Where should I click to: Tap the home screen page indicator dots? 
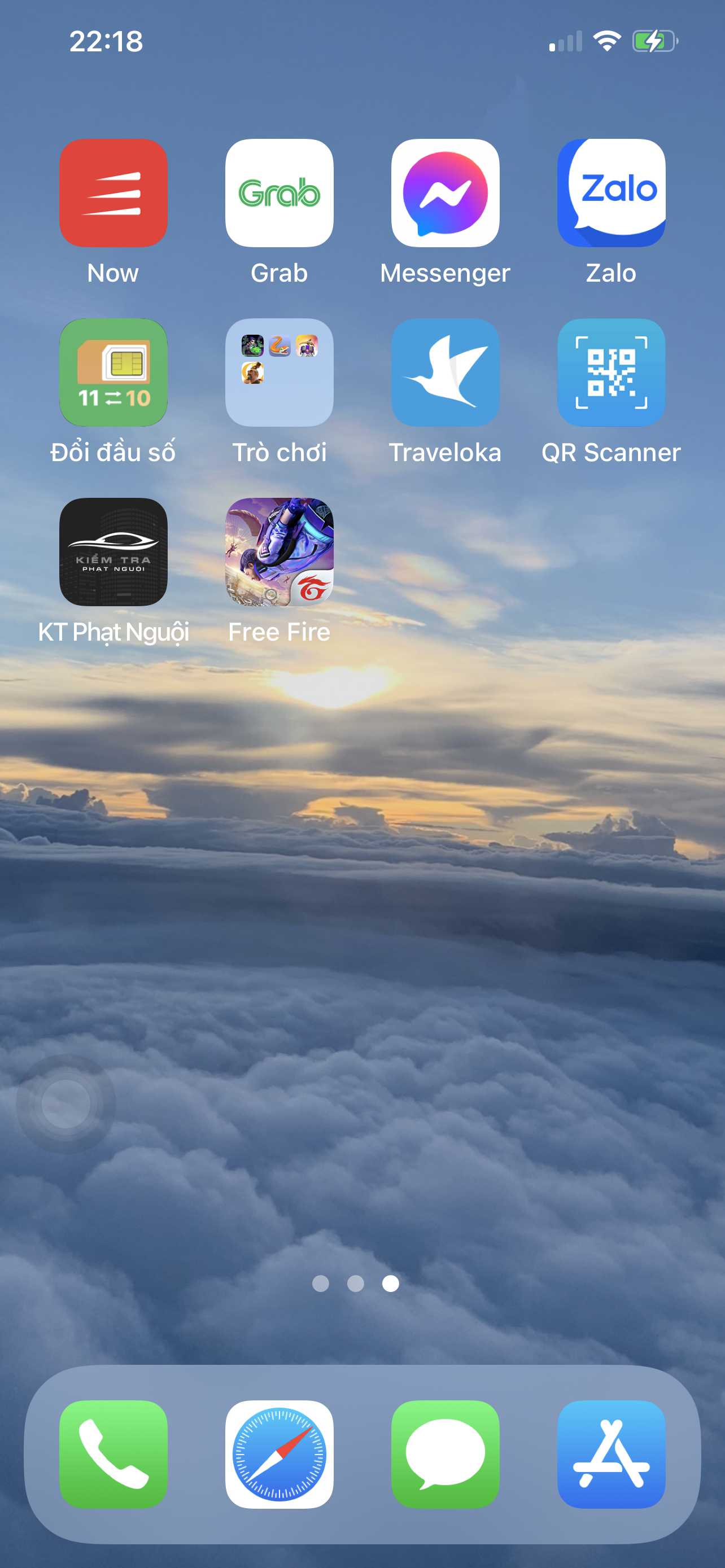click(x=356, y=1283)
